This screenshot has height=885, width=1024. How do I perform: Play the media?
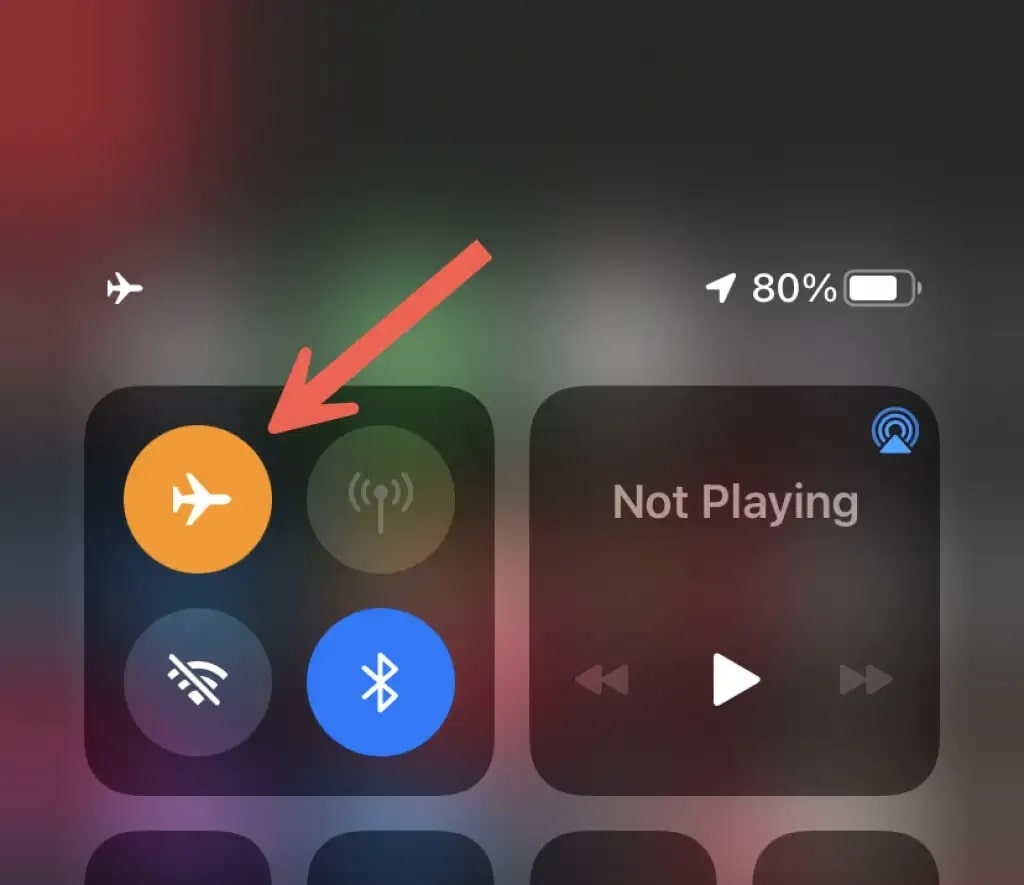click(735, 681)
